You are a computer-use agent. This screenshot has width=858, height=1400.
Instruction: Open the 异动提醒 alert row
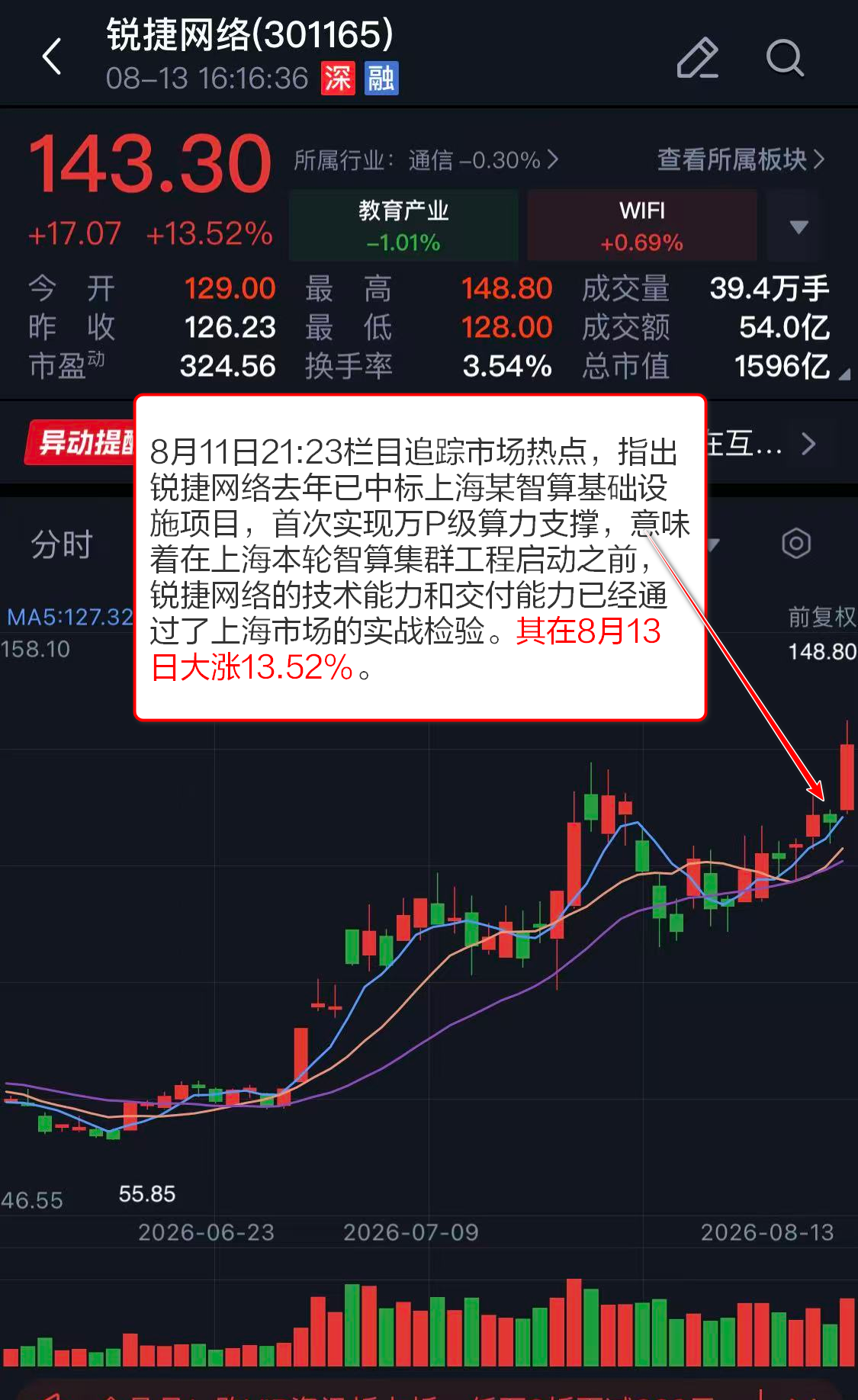tap(429, 443)
